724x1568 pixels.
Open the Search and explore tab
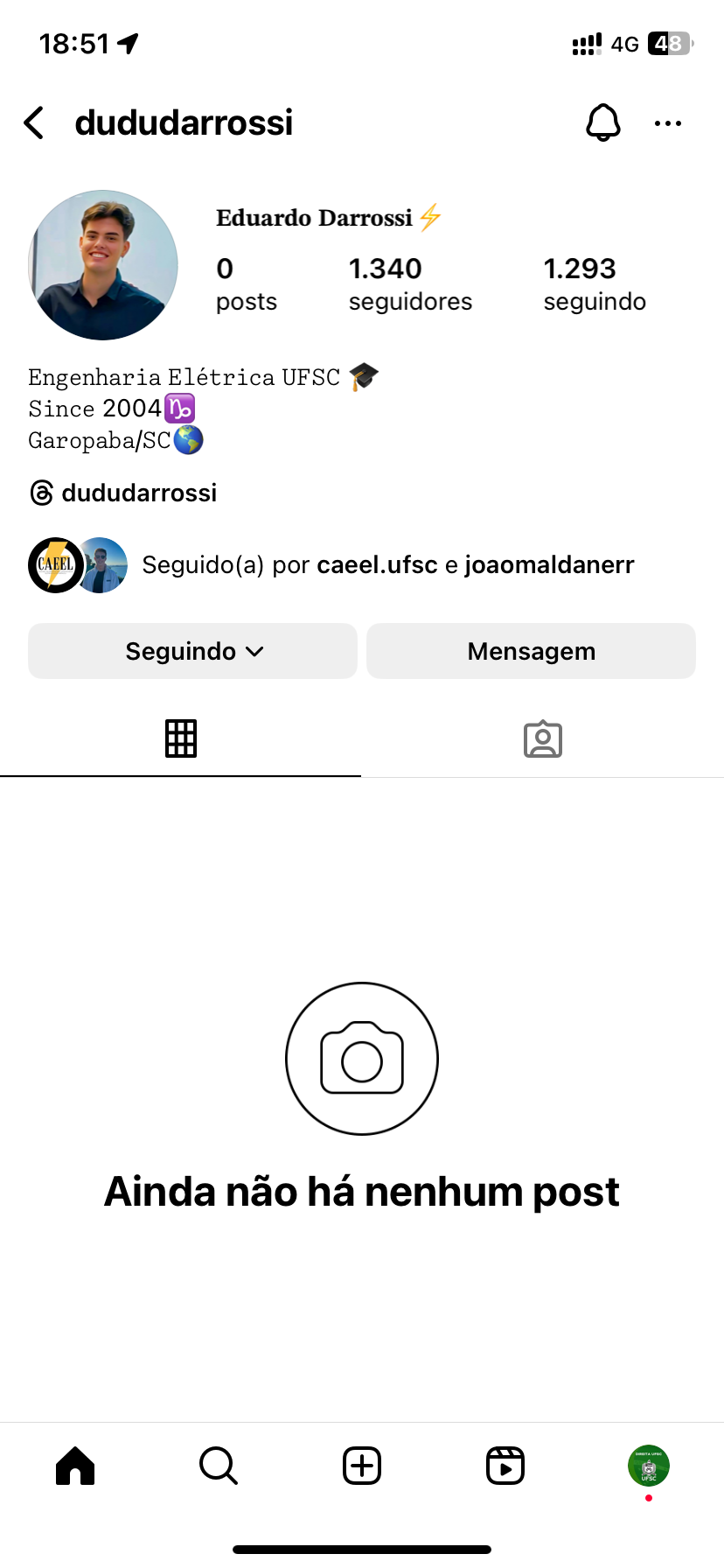click(x=219, y=1466)
